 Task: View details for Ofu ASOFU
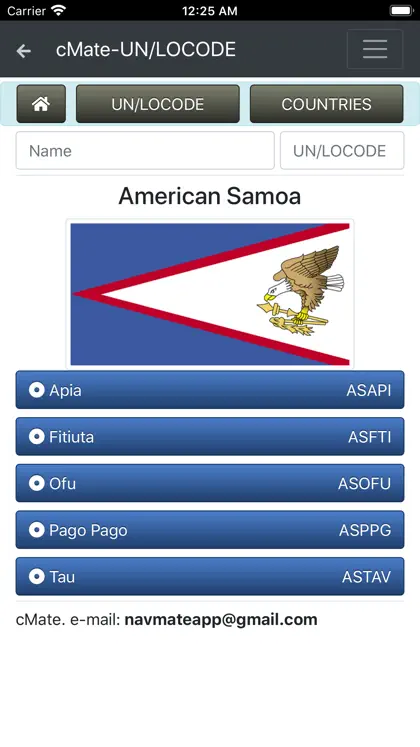[x=210, y=483]
